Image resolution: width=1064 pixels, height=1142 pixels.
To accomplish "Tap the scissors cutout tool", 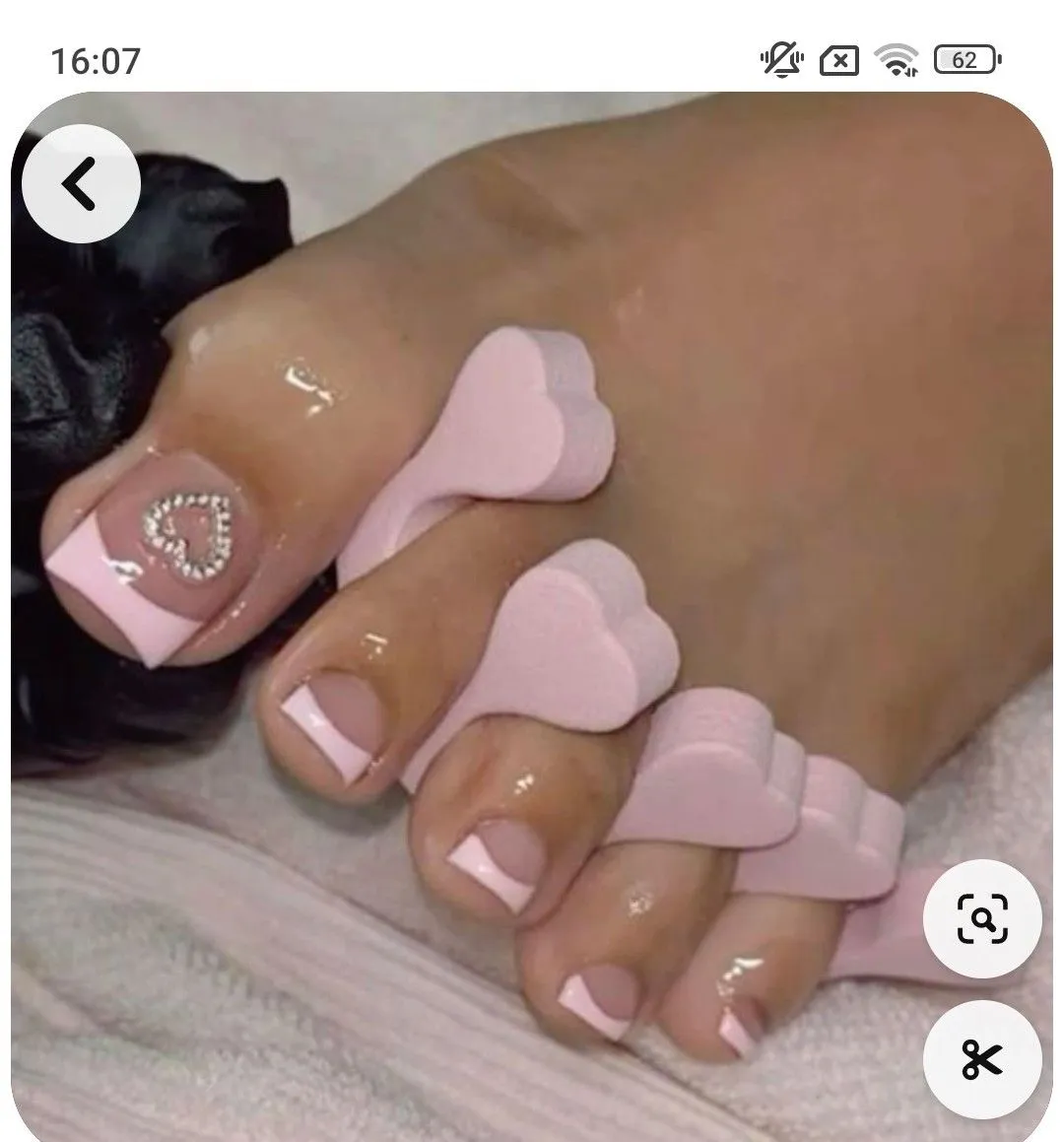I will click(x=981, y=1059).
